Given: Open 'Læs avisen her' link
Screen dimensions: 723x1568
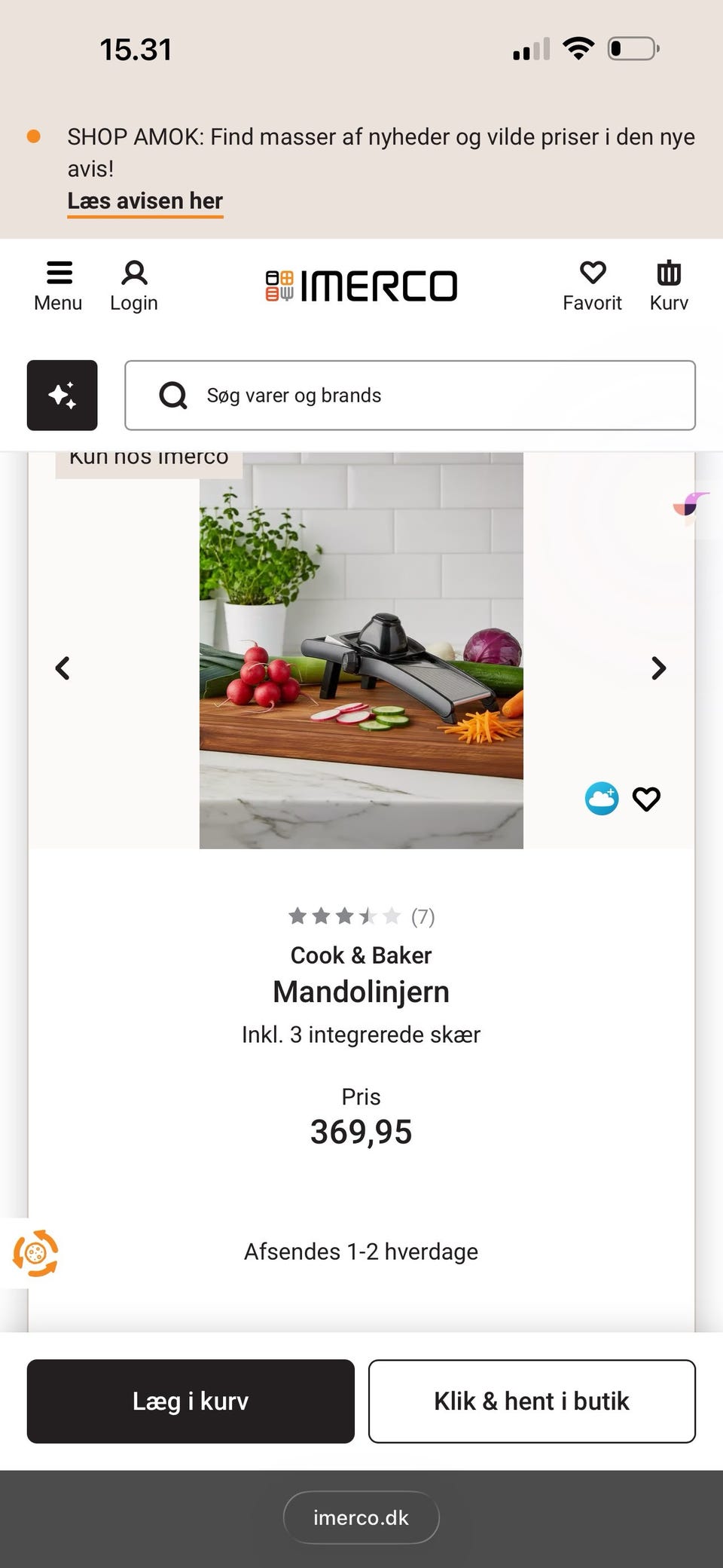Looking at the screenshot, I should [x=145, y=200].
